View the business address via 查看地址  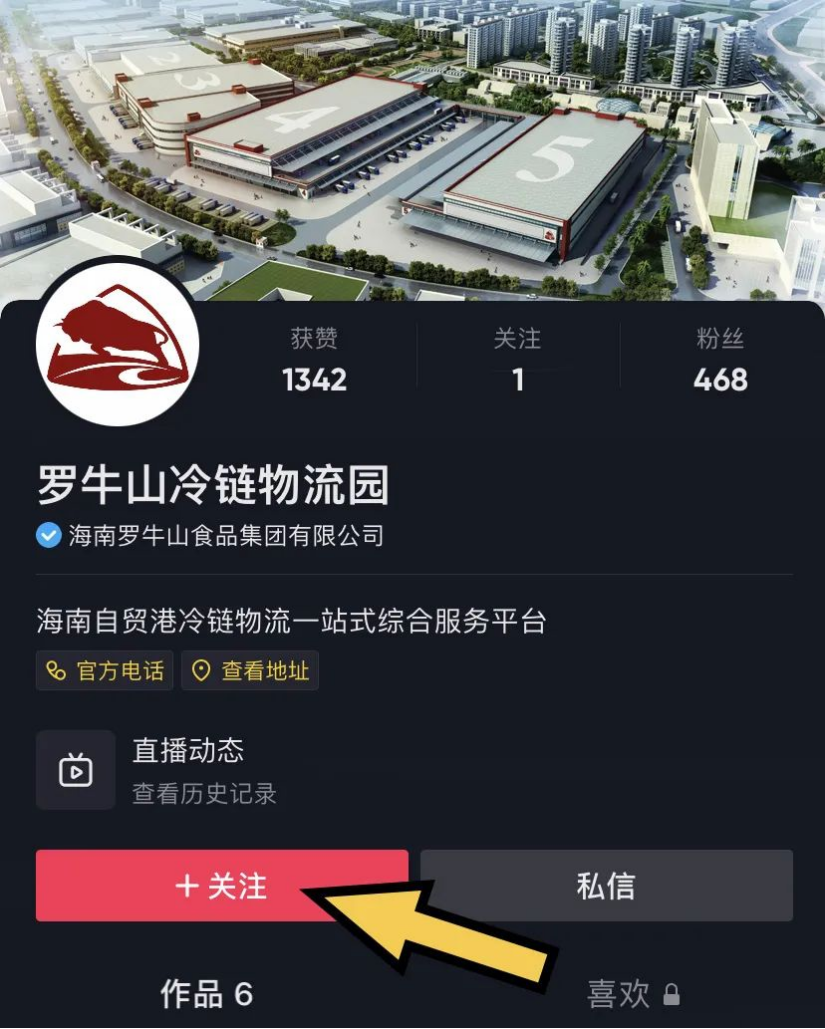(x=250, y=670)
